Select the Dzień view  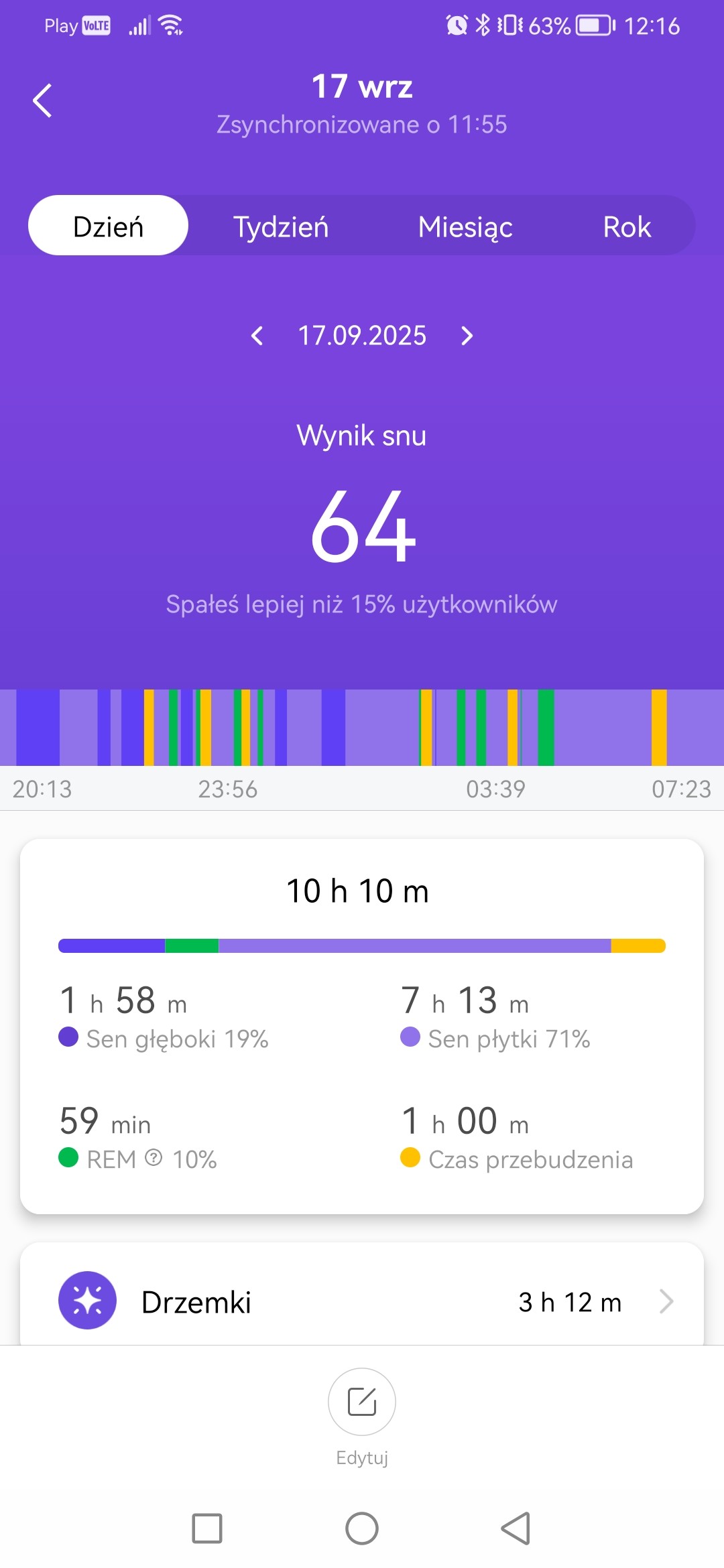[108, 226]
